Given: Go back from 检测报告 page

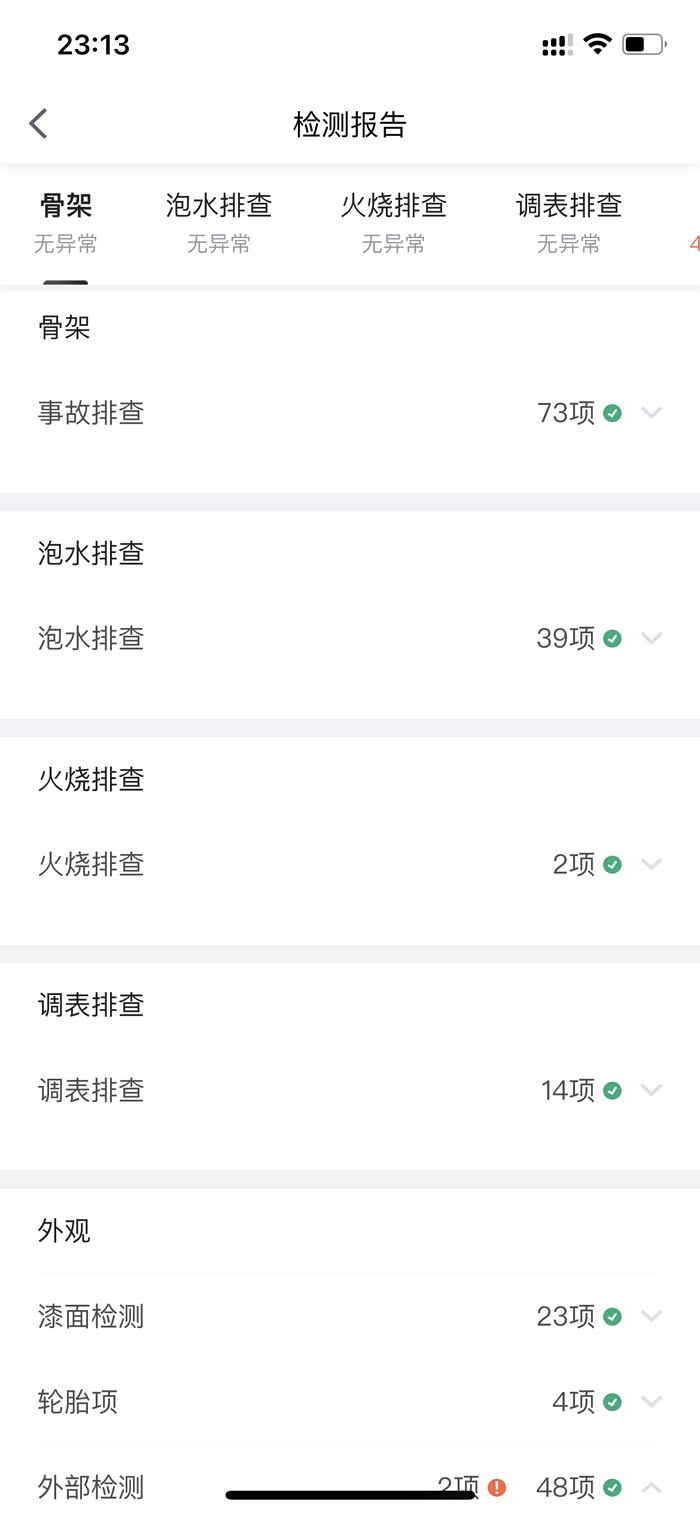Looking at the screenshot, I should (x=38, y=124).
